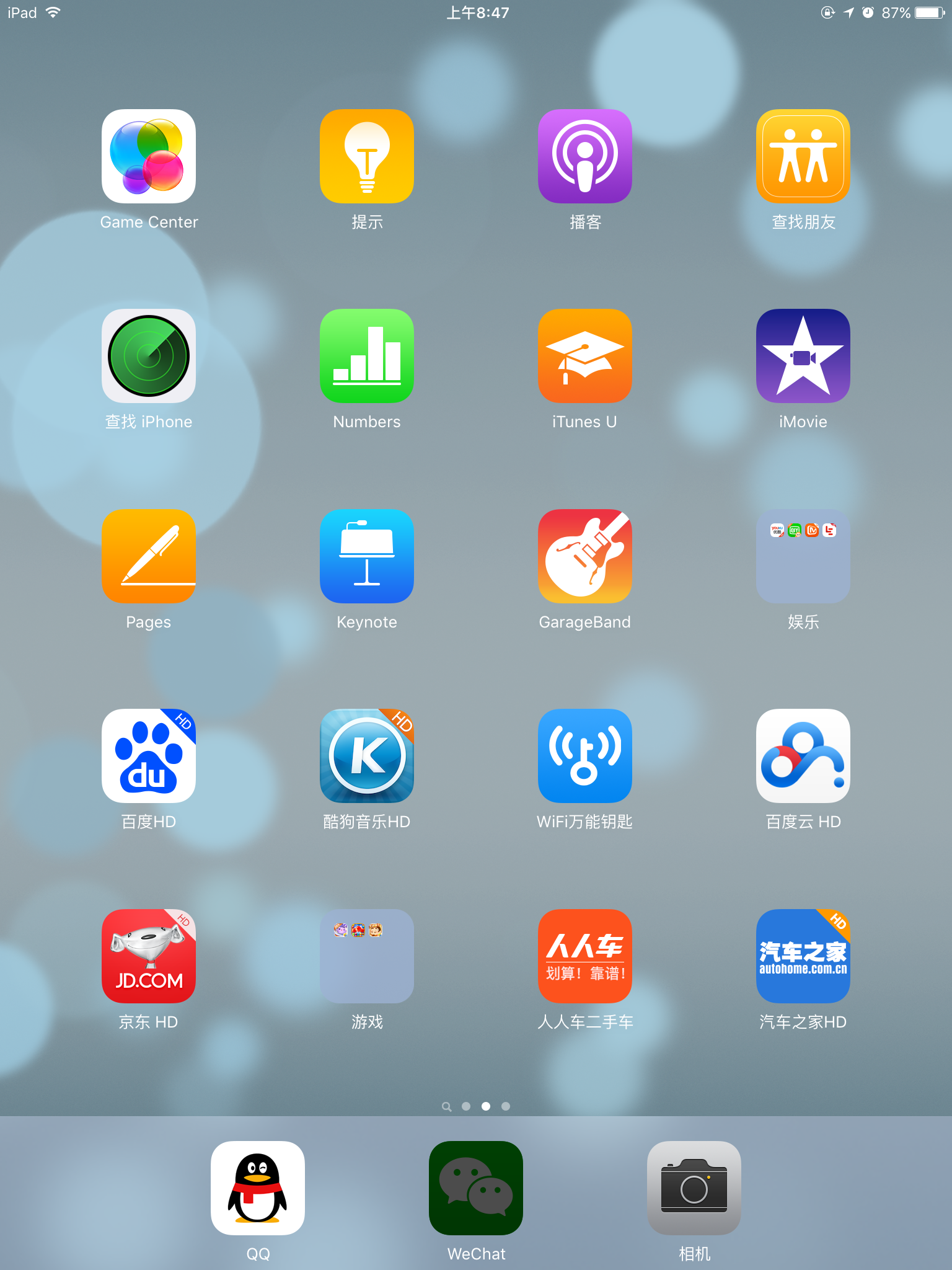
Task: Open the 娱乐 folder
Action: point(803,556)
